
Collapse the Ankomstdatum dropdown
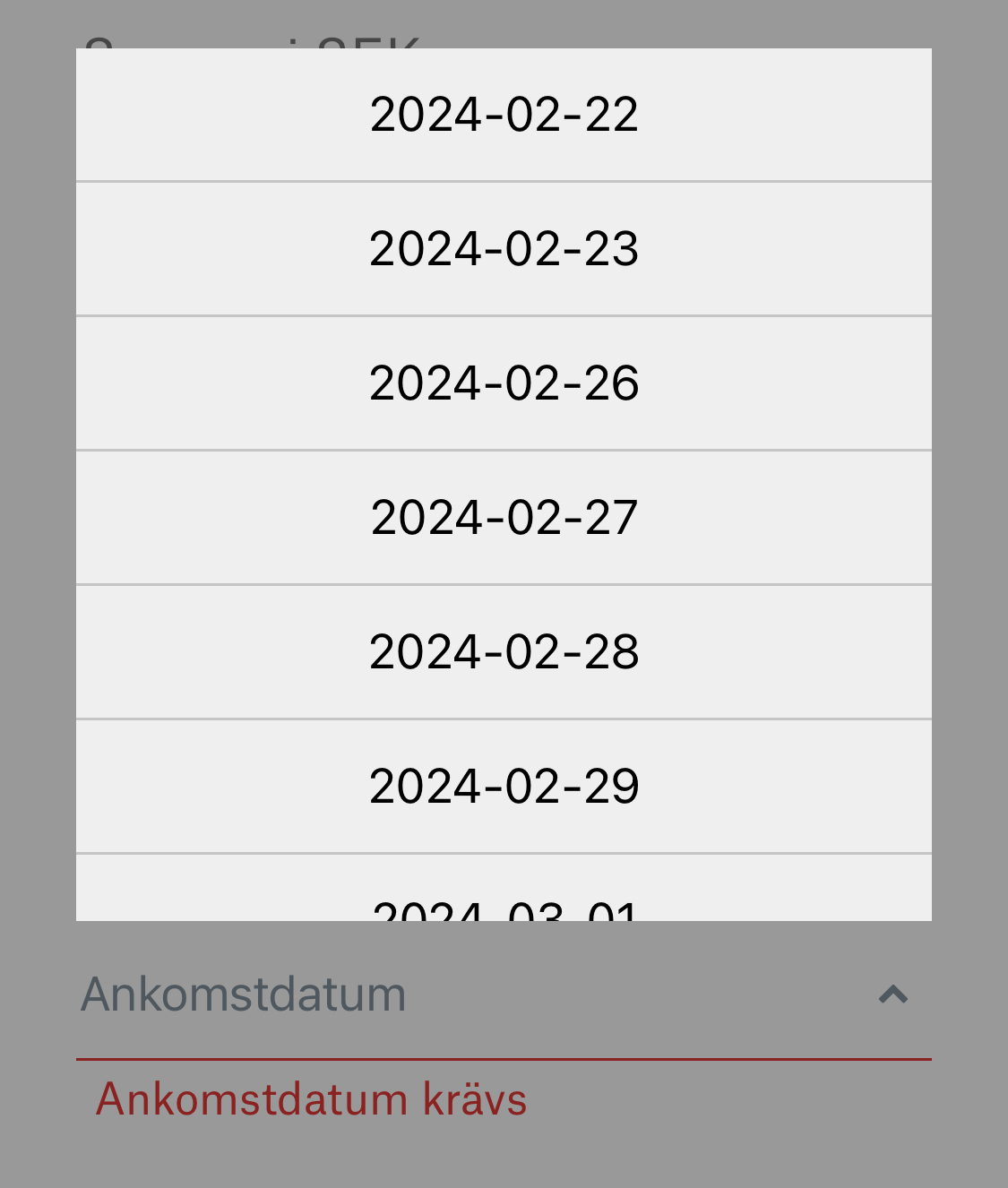tap(892, 994)
